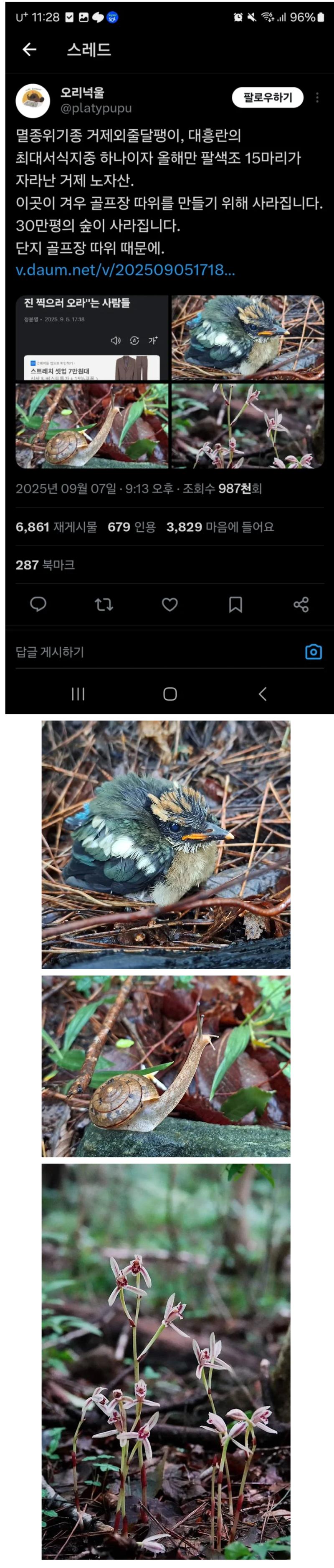
Task: Attach a photo with the camera icon
Action: coord(313,652)
